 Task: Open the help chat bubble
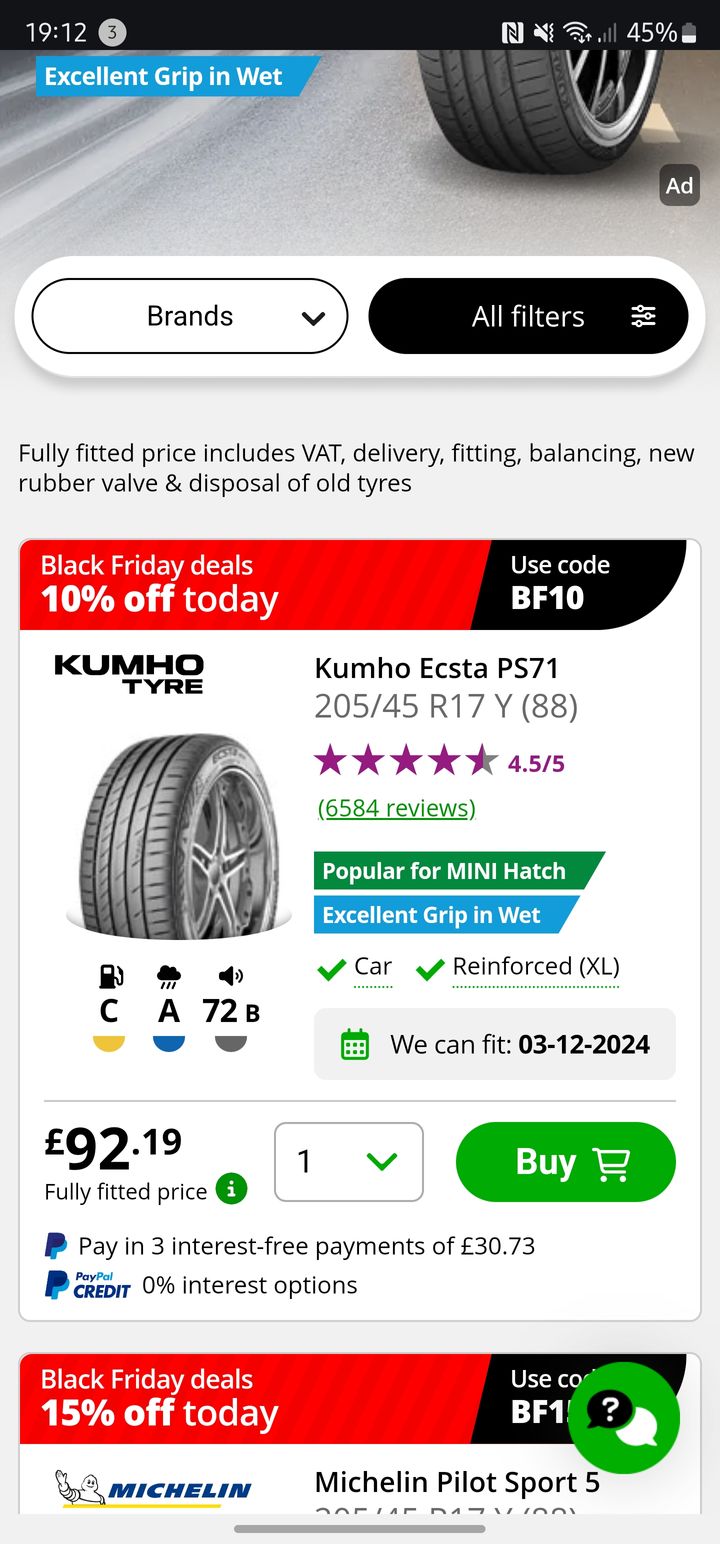(x=624, y=1417)
